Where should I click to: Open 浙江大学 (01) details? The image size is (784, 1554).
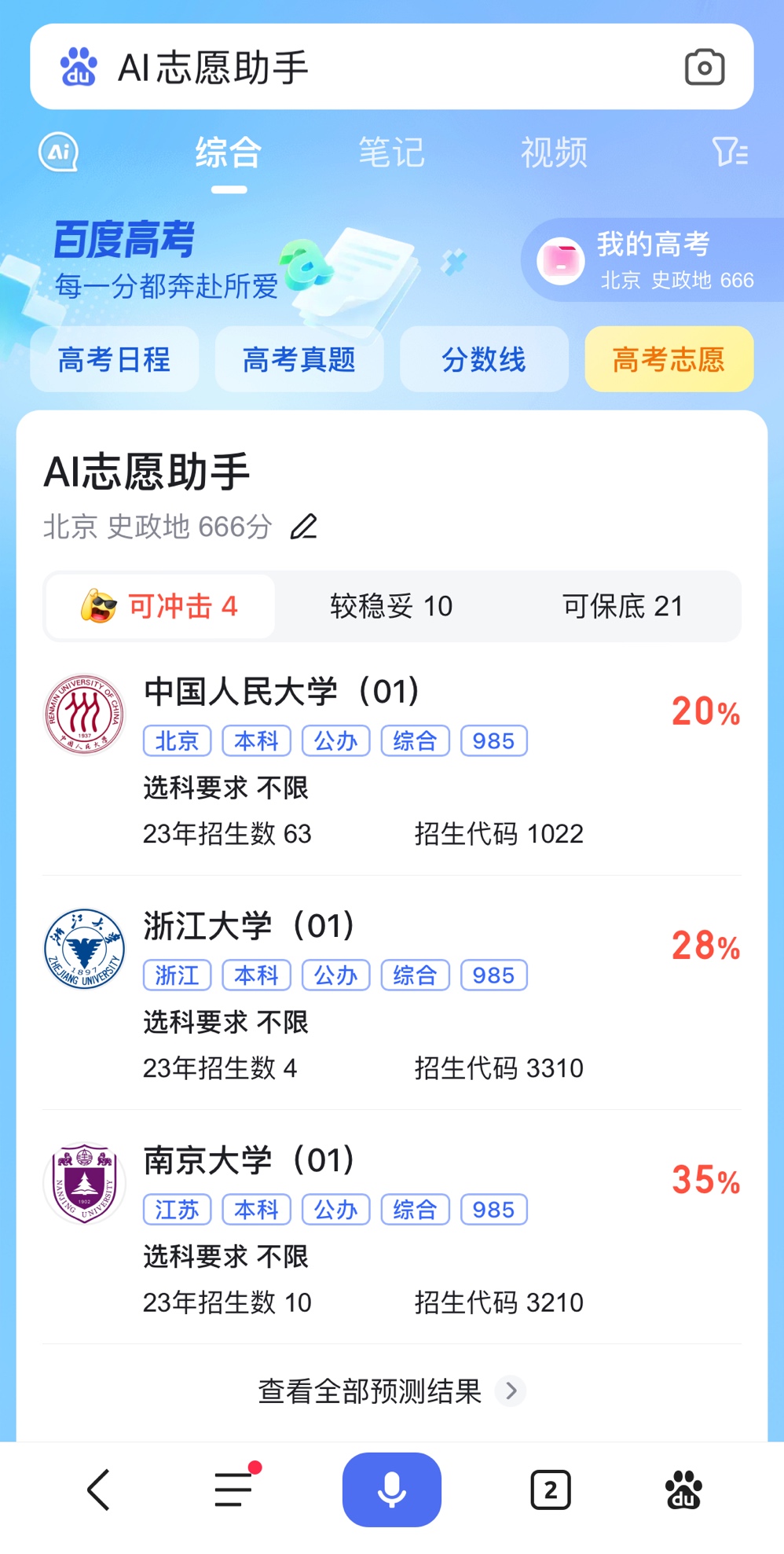click(x=250, y=926)
